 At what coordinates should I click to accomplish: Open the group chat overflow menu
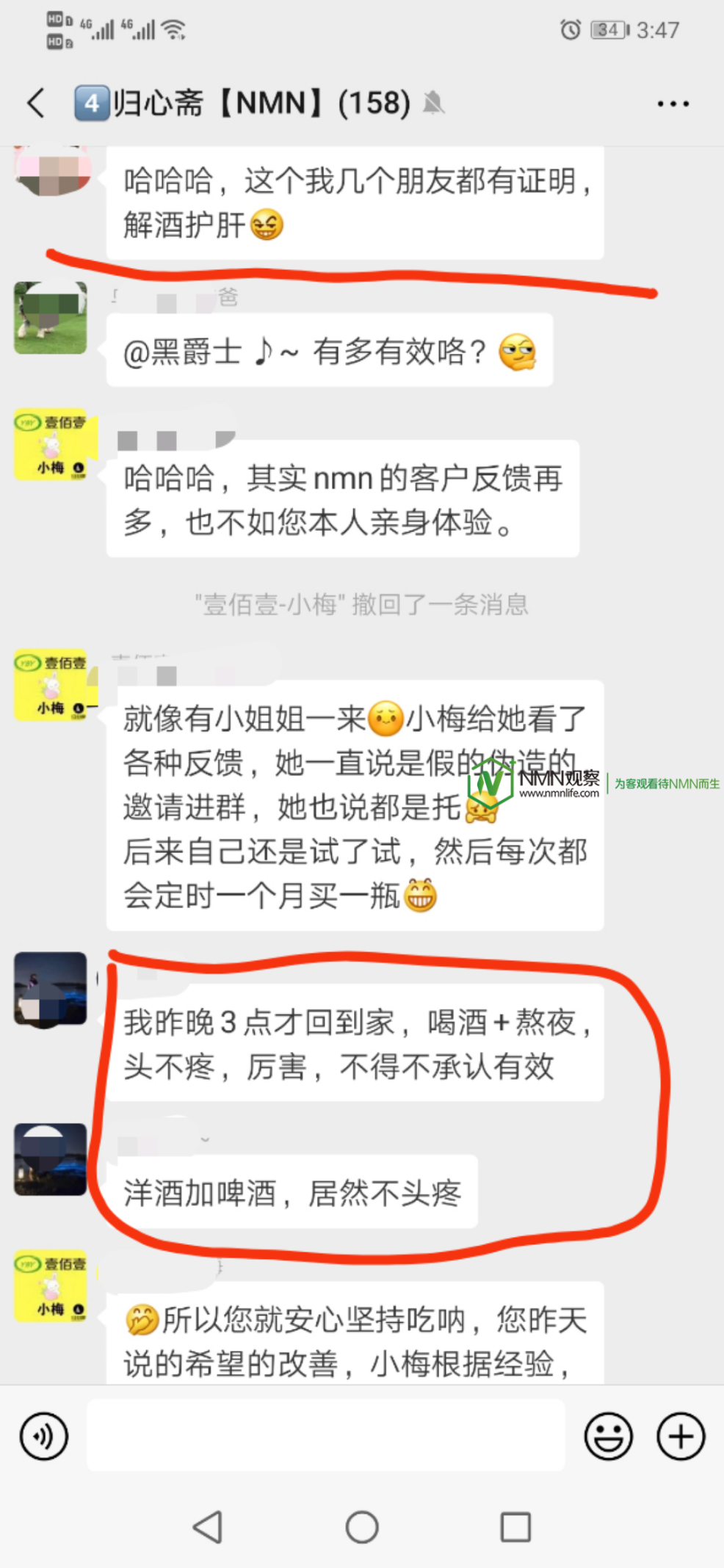pyautogui.click(x=673, y=104)
